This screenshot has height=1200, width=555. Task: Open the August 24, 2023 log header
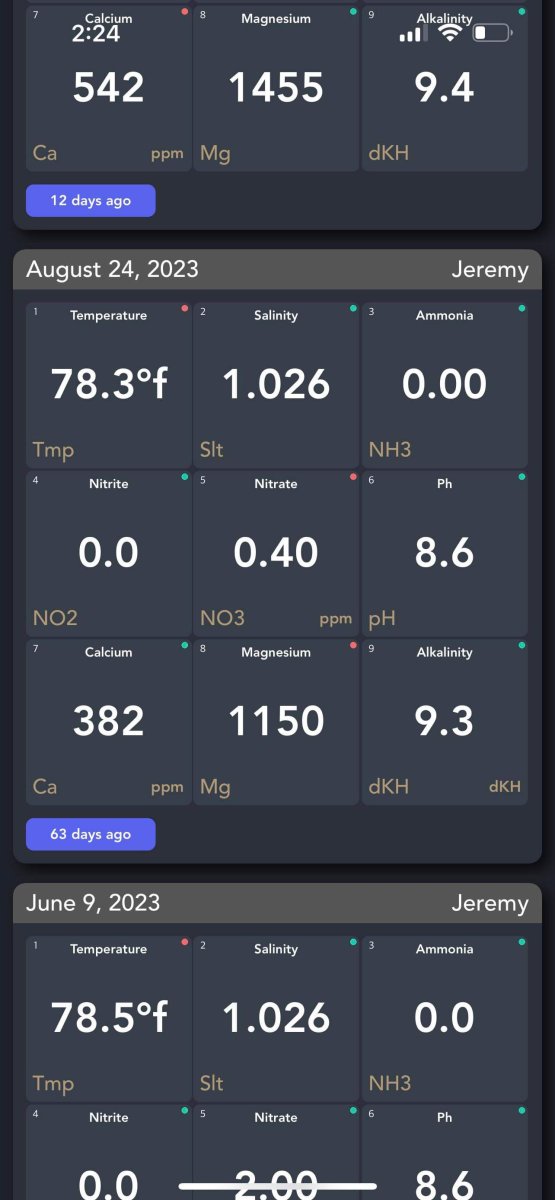pyautogui.click(x=277, y=269)
